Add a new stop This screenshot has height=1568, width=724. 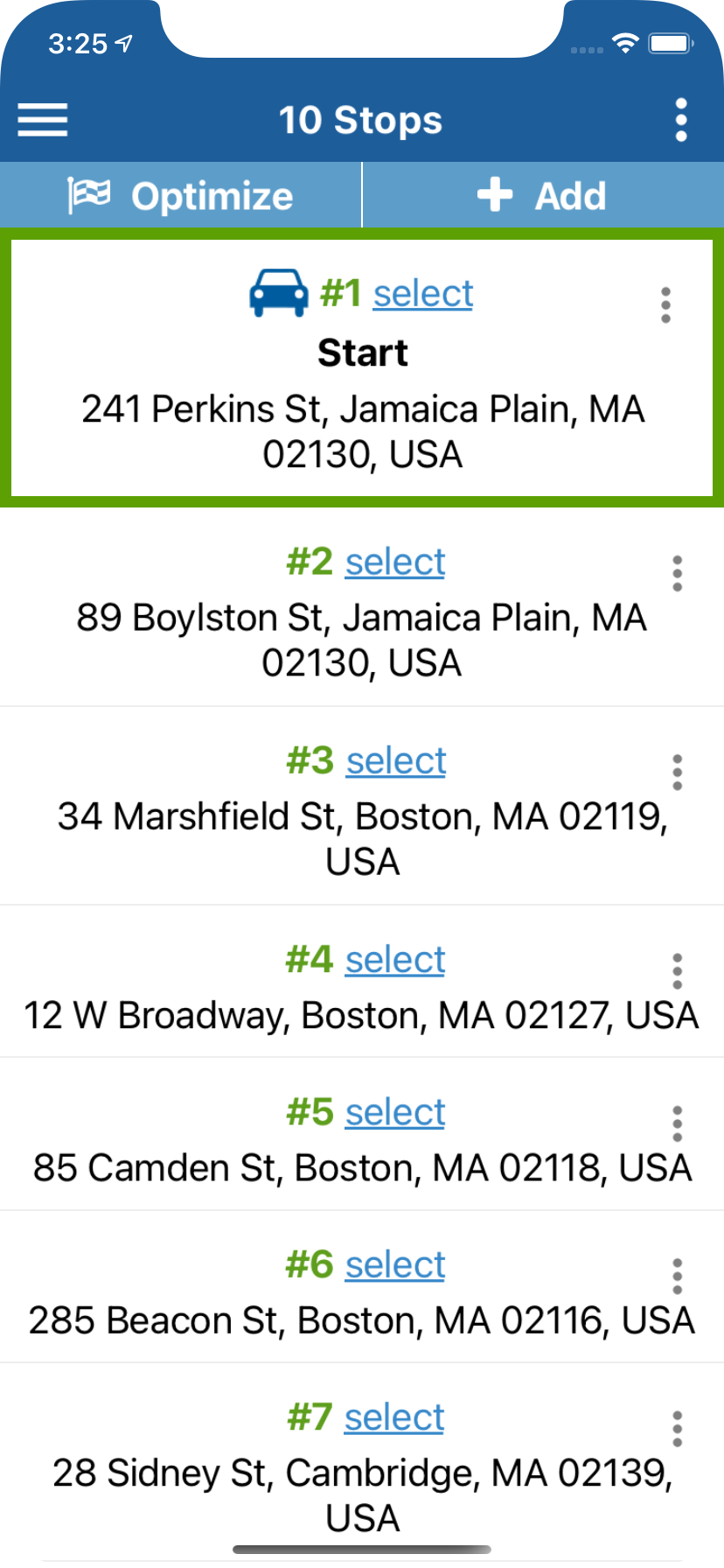click(542, 195)
